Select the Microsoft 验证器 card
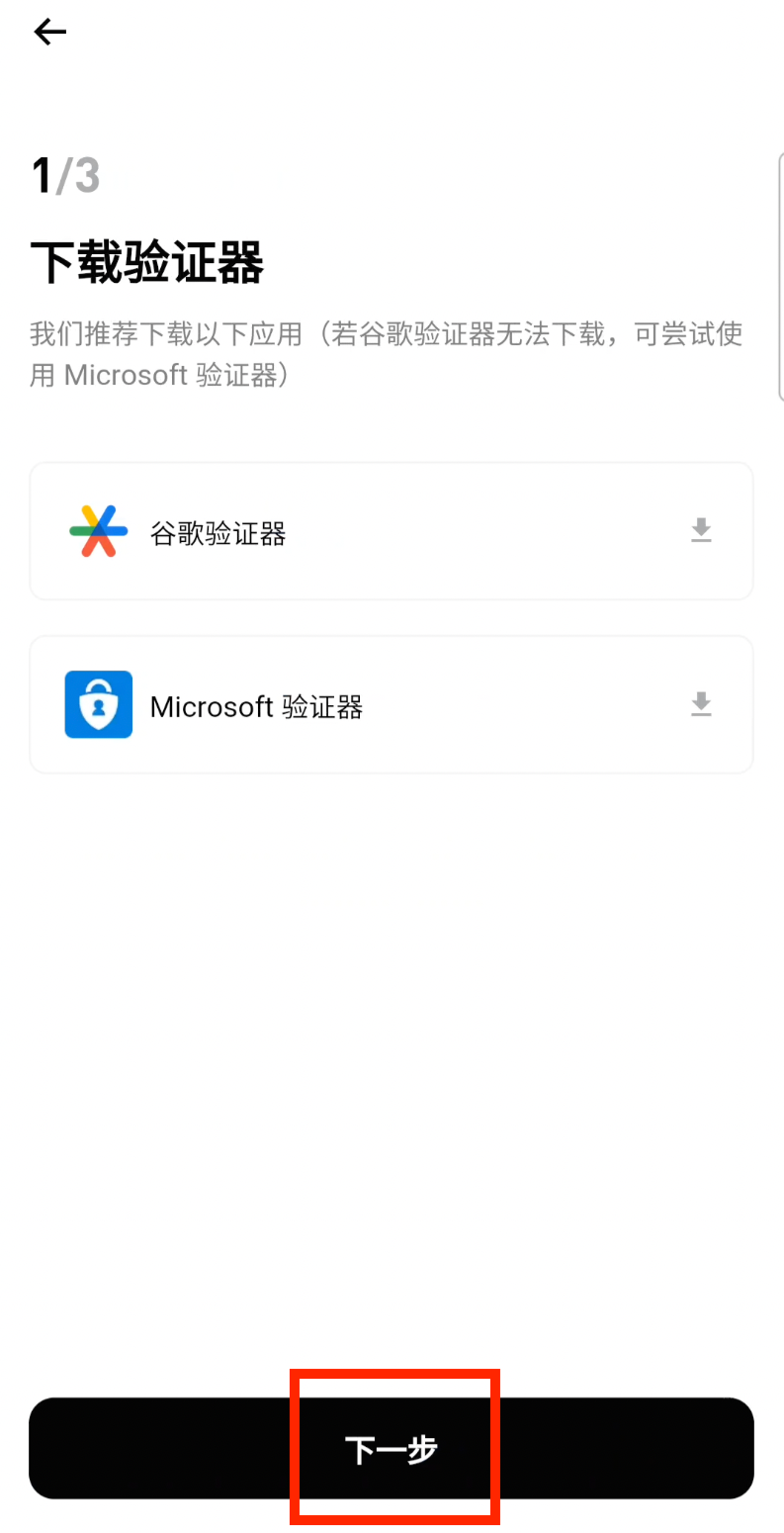 (391, 704)
